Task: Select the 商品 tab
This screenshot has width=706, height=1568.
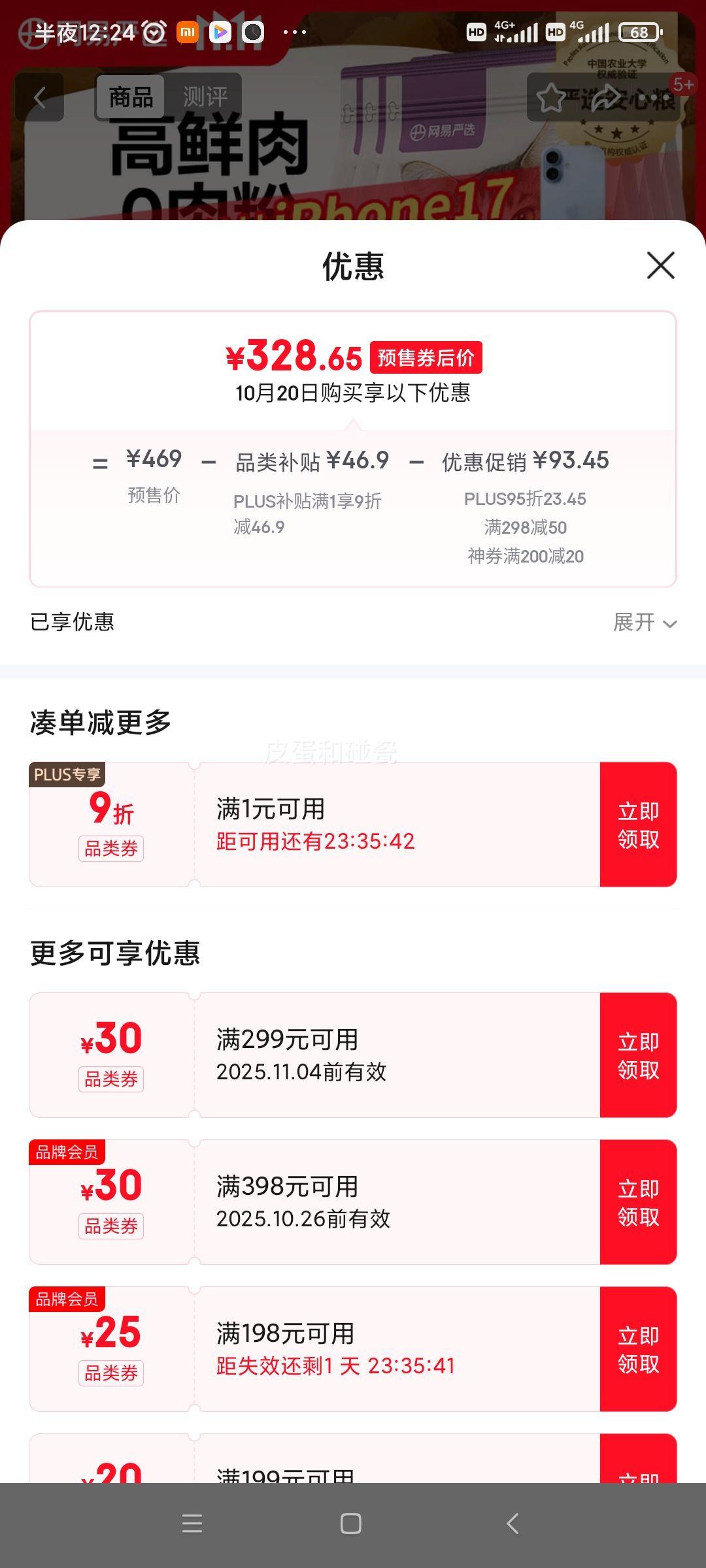Action: 131,97
